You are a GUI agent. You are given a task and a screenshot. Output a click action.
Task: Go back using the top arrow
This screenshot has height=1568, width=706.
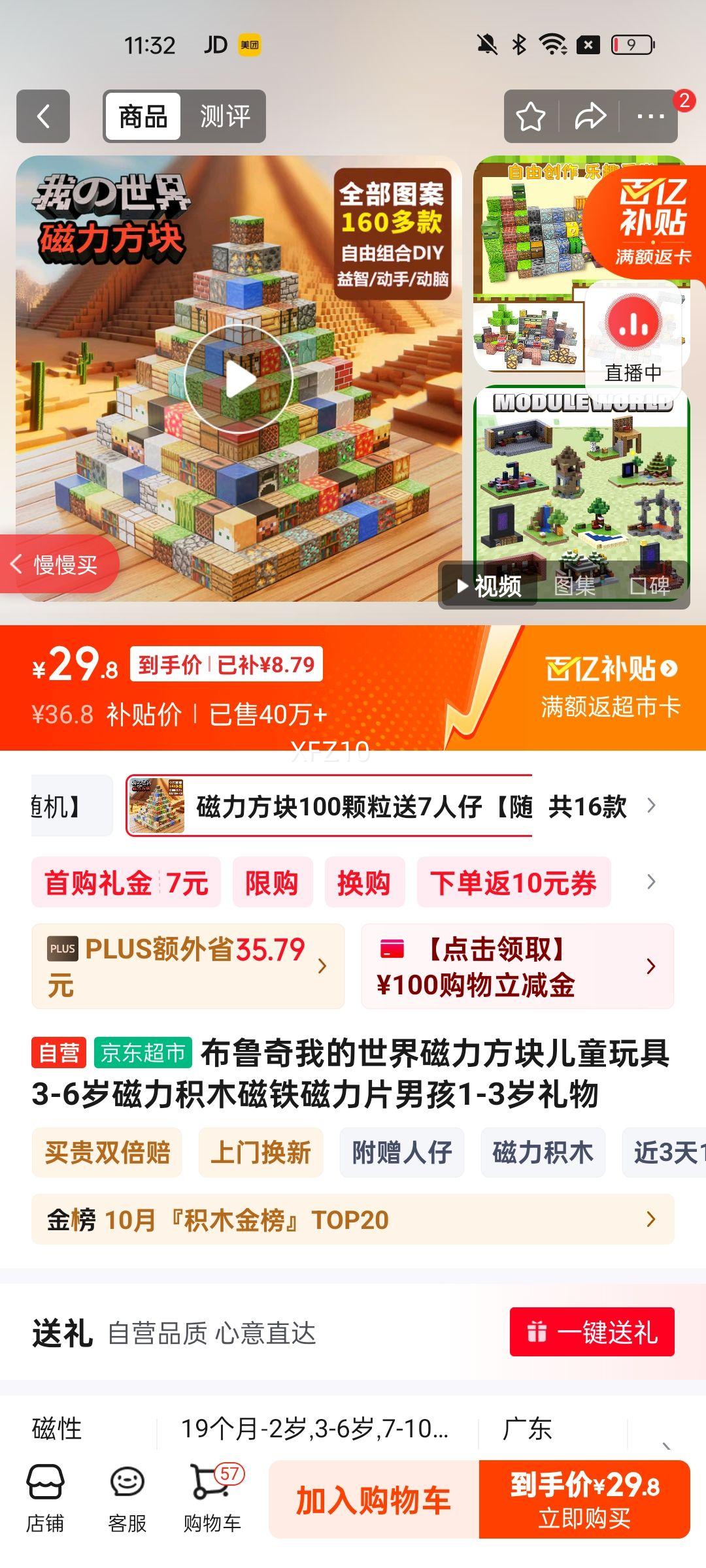pyautogui.click(x=43, y=116)
